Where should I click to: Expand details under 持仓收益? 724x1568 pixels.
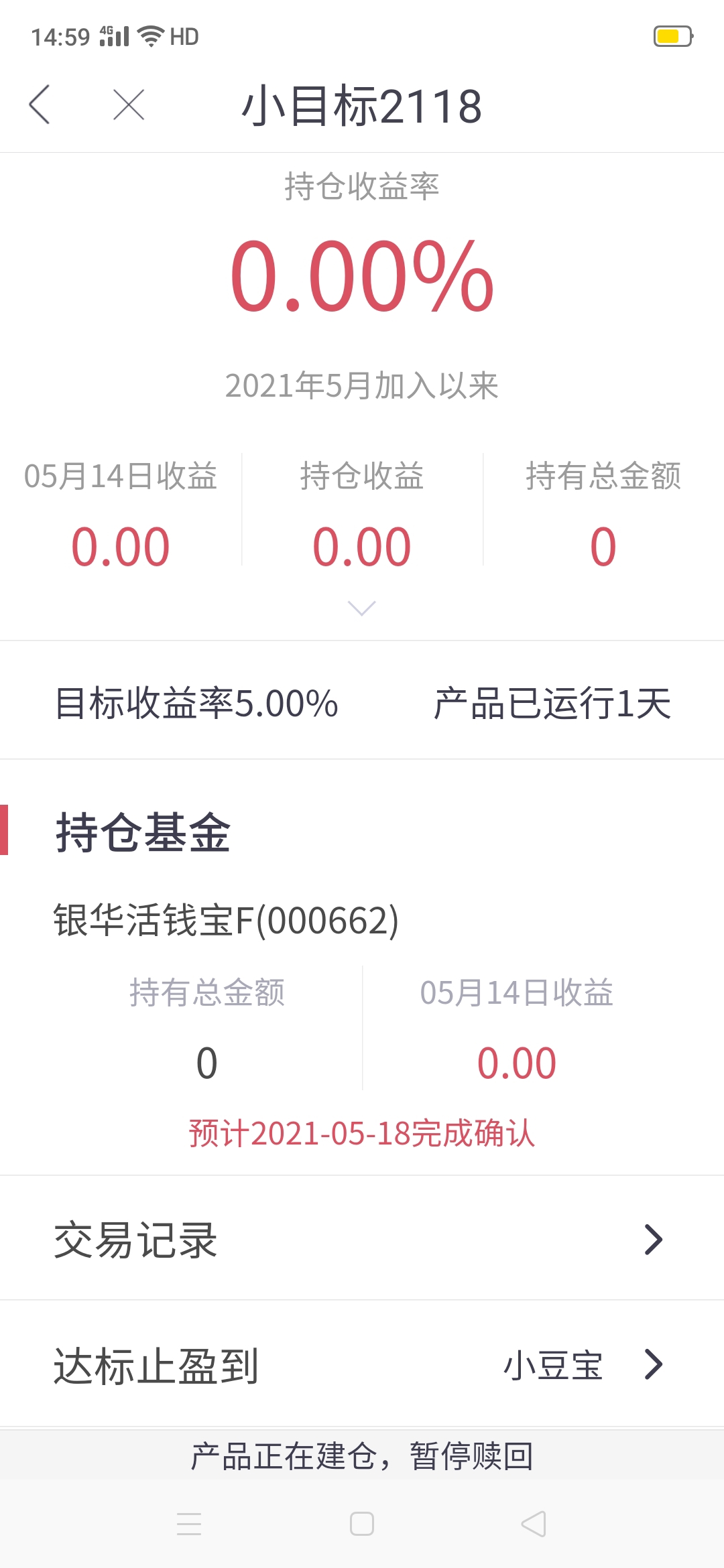(x=362, y=608)
